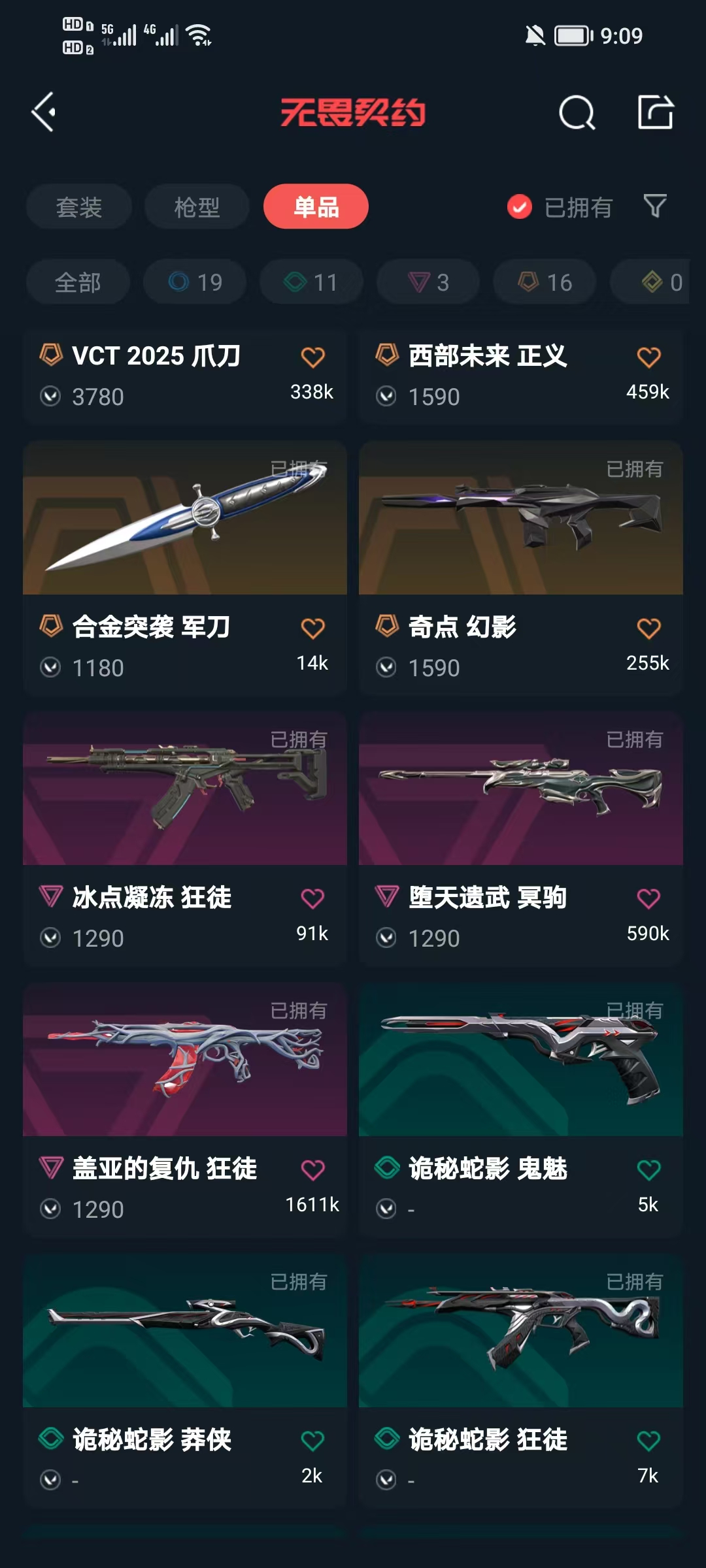Viewport: 706px width, 1568px height.
Task: Open the search icon
Action: 577,113
